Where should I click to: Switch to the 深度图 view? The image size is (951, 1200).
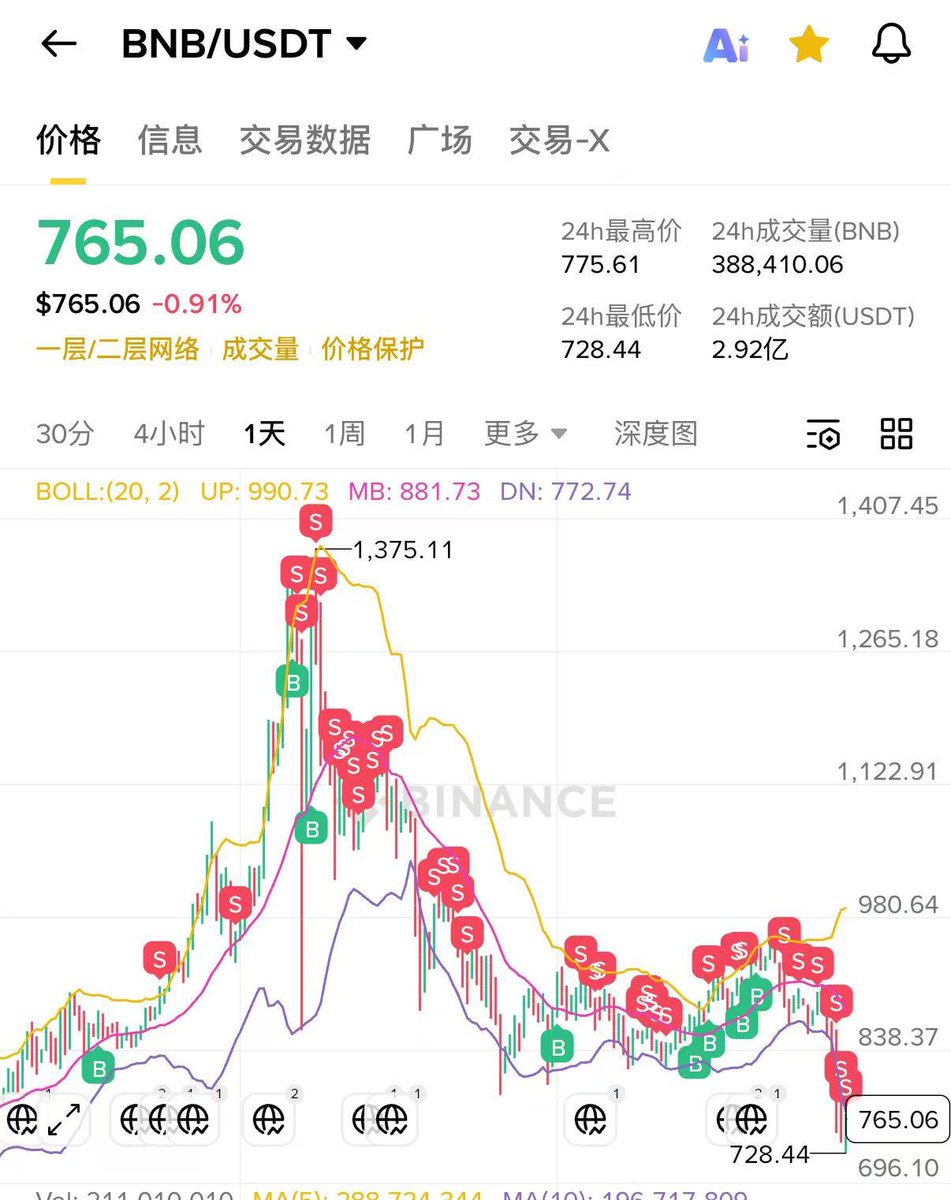point(656,434)
